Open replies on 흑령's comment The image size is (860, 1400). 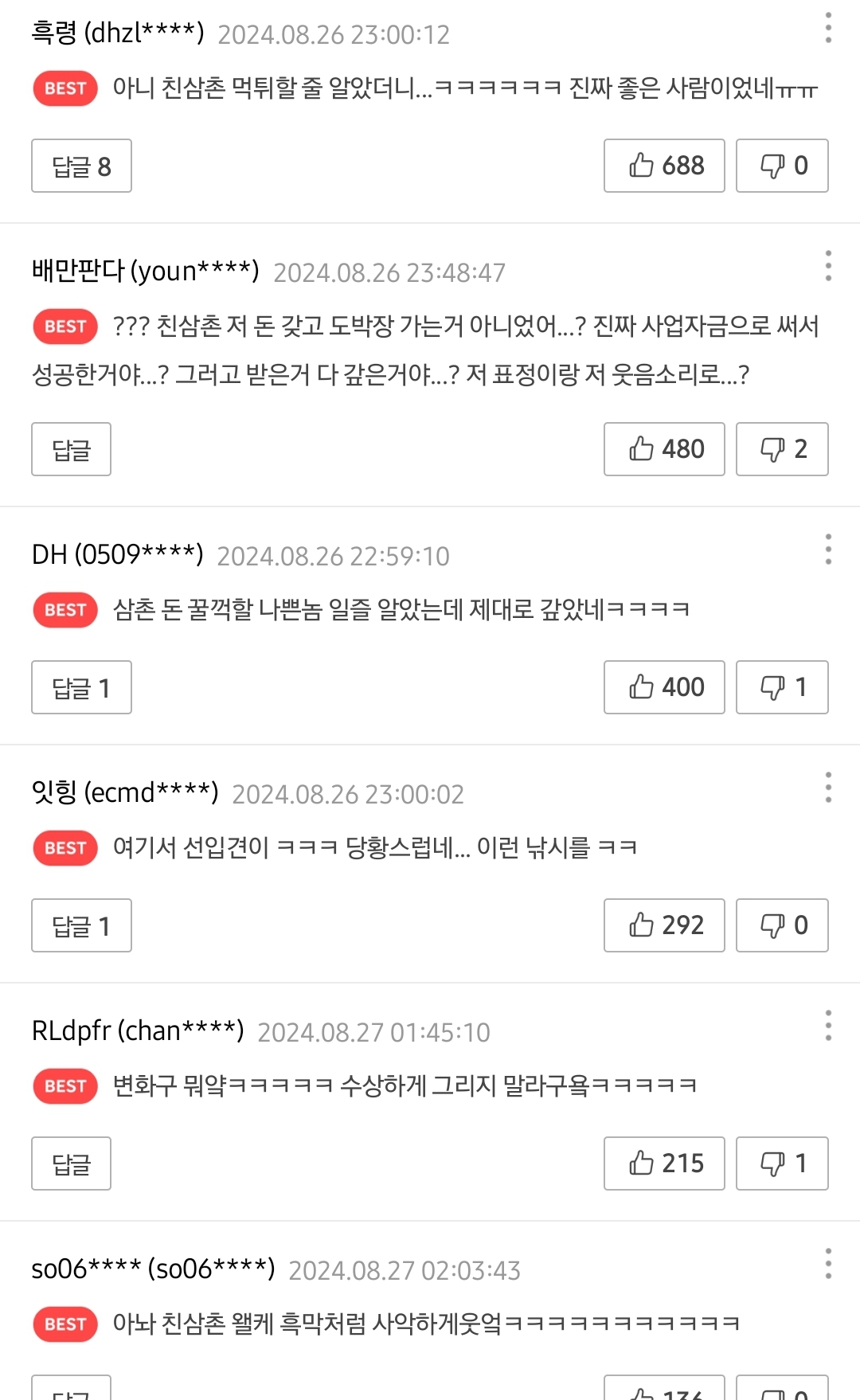(x=81, y=166)
